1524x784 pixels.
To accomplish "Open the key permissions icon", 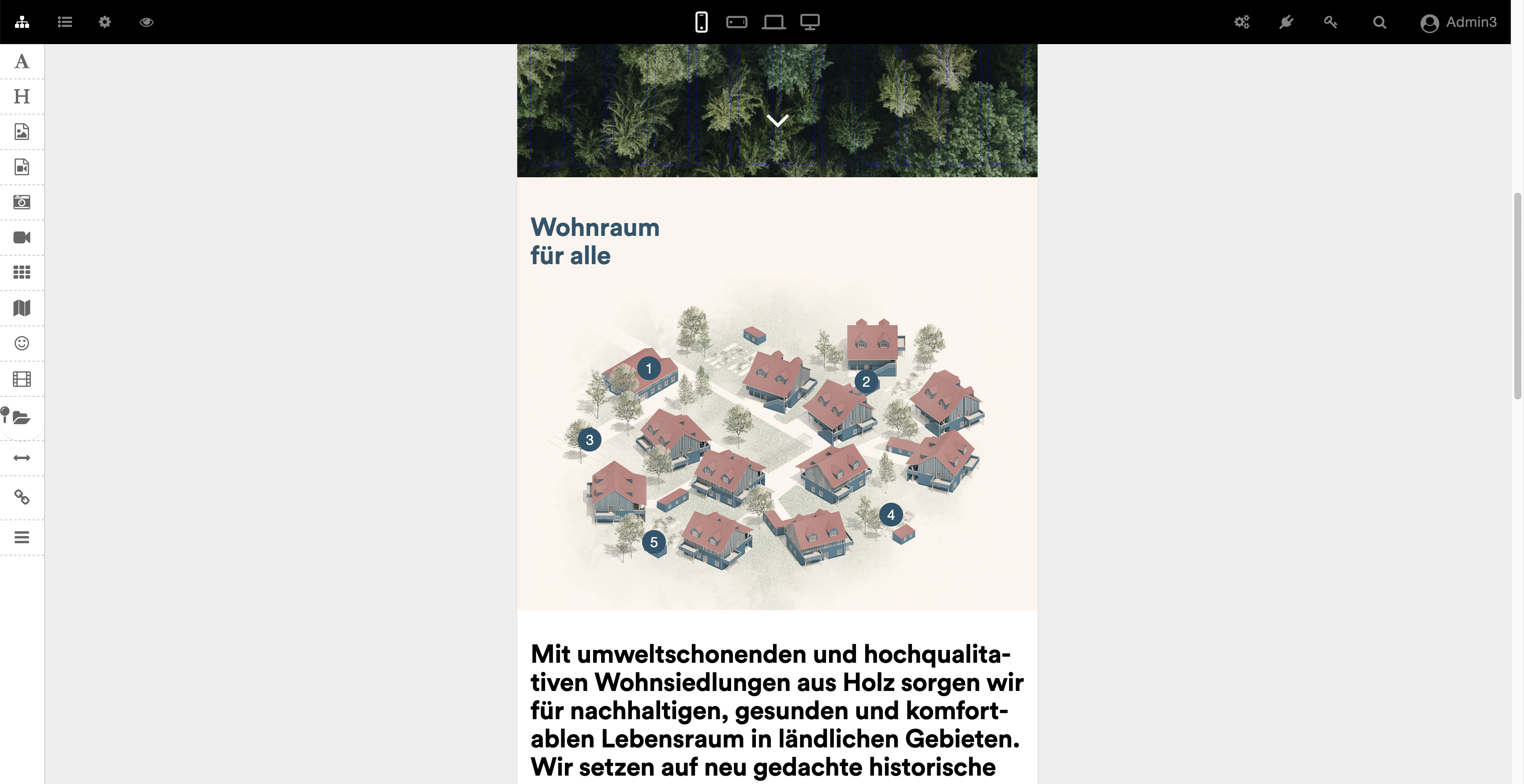I will click(1330, 22).
